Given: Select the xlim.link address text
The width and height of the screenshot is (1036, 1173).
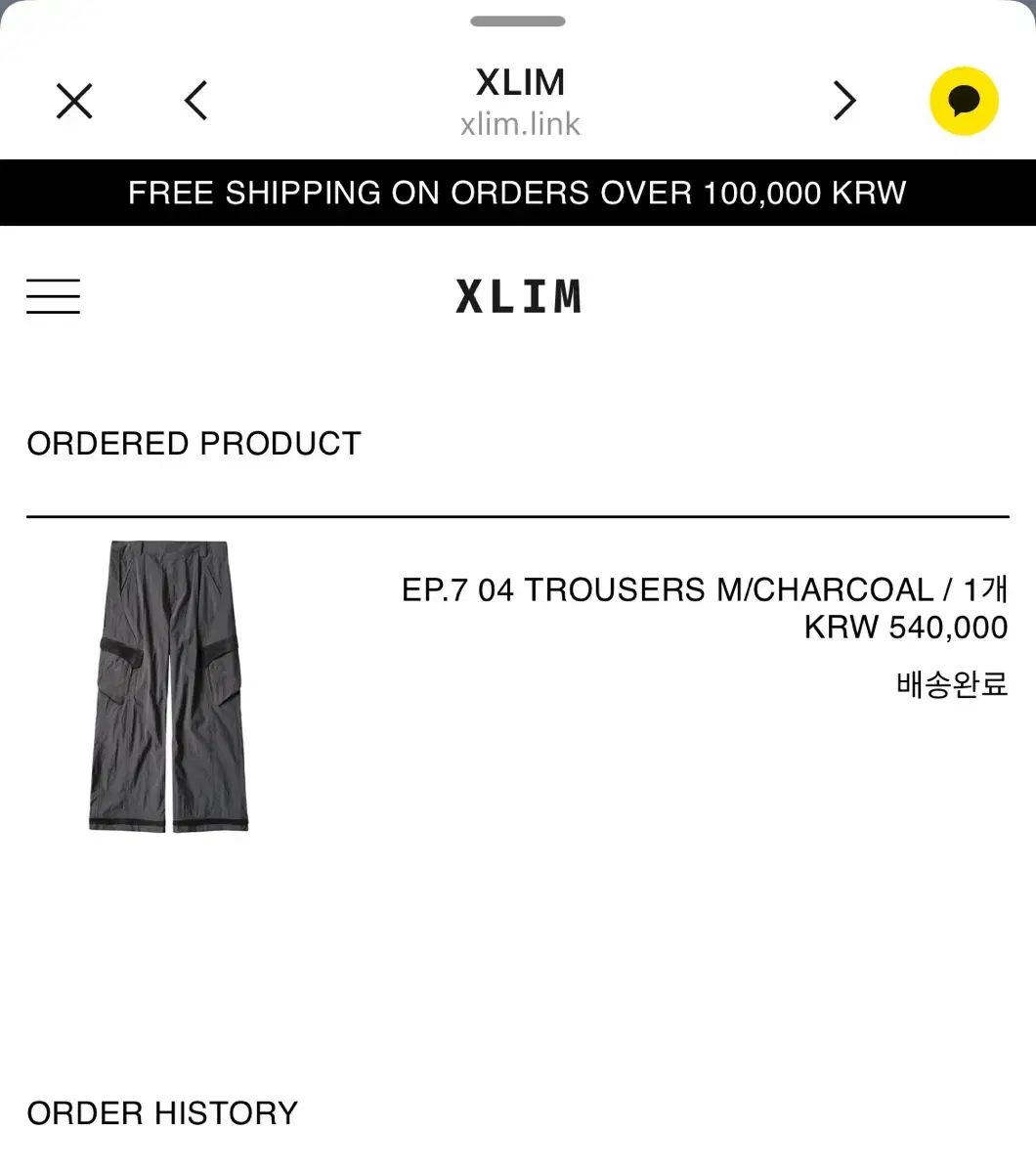Looking at the screenshot, I should click(x=520, y=123).
